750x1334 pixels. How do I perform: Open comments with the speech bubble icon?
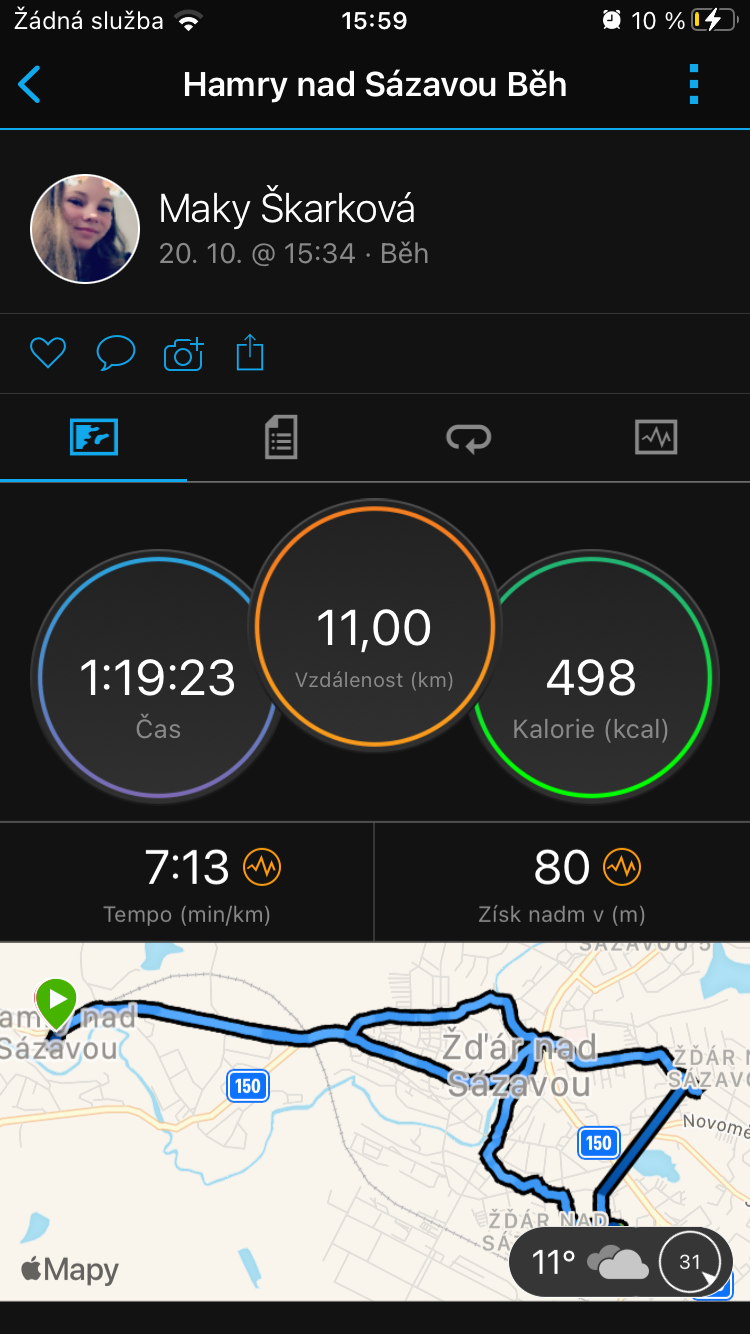(x=115, y=353)
